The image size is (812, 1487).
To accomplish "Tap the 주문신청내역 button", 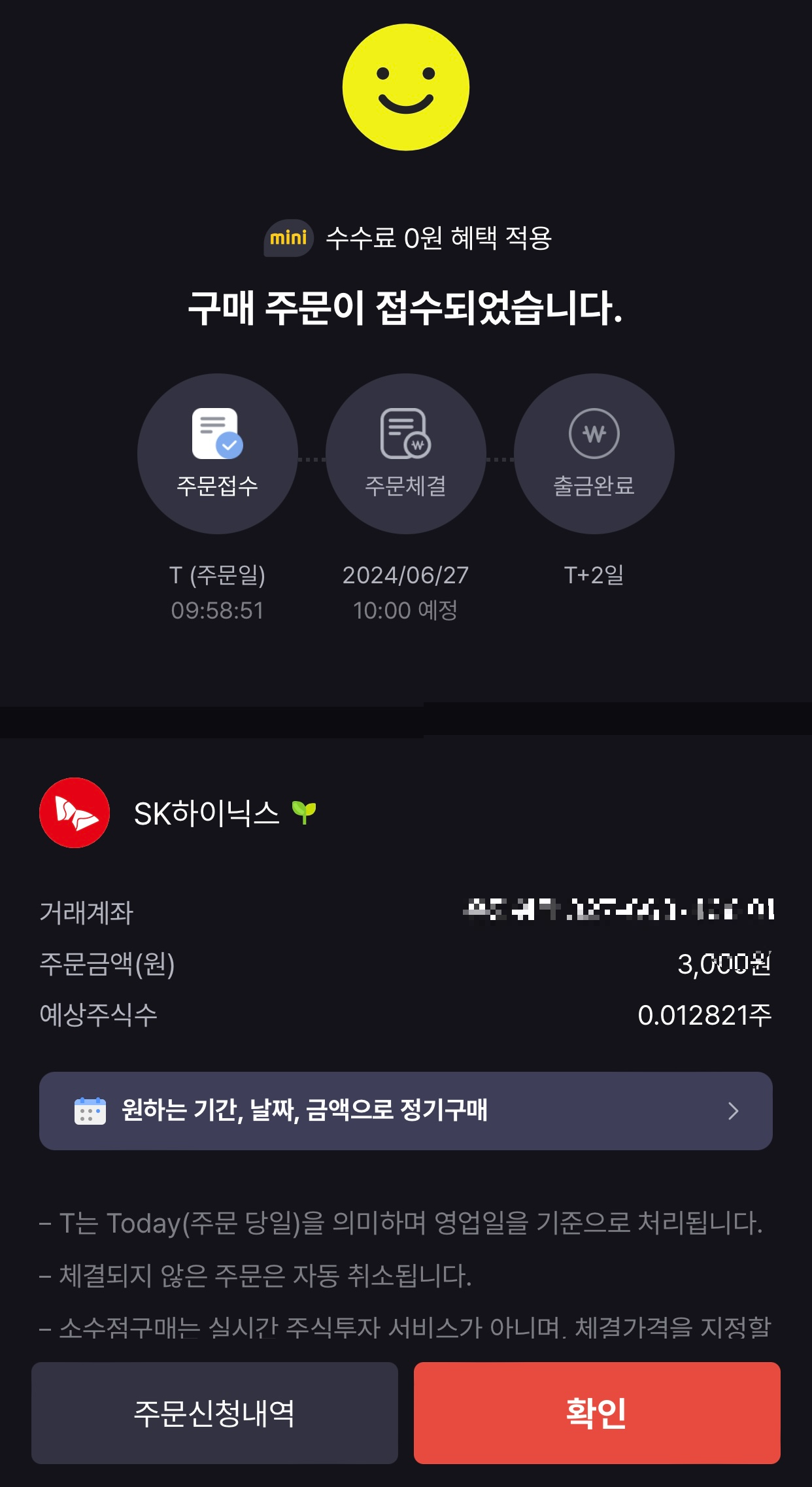I will click(214, 1413).
